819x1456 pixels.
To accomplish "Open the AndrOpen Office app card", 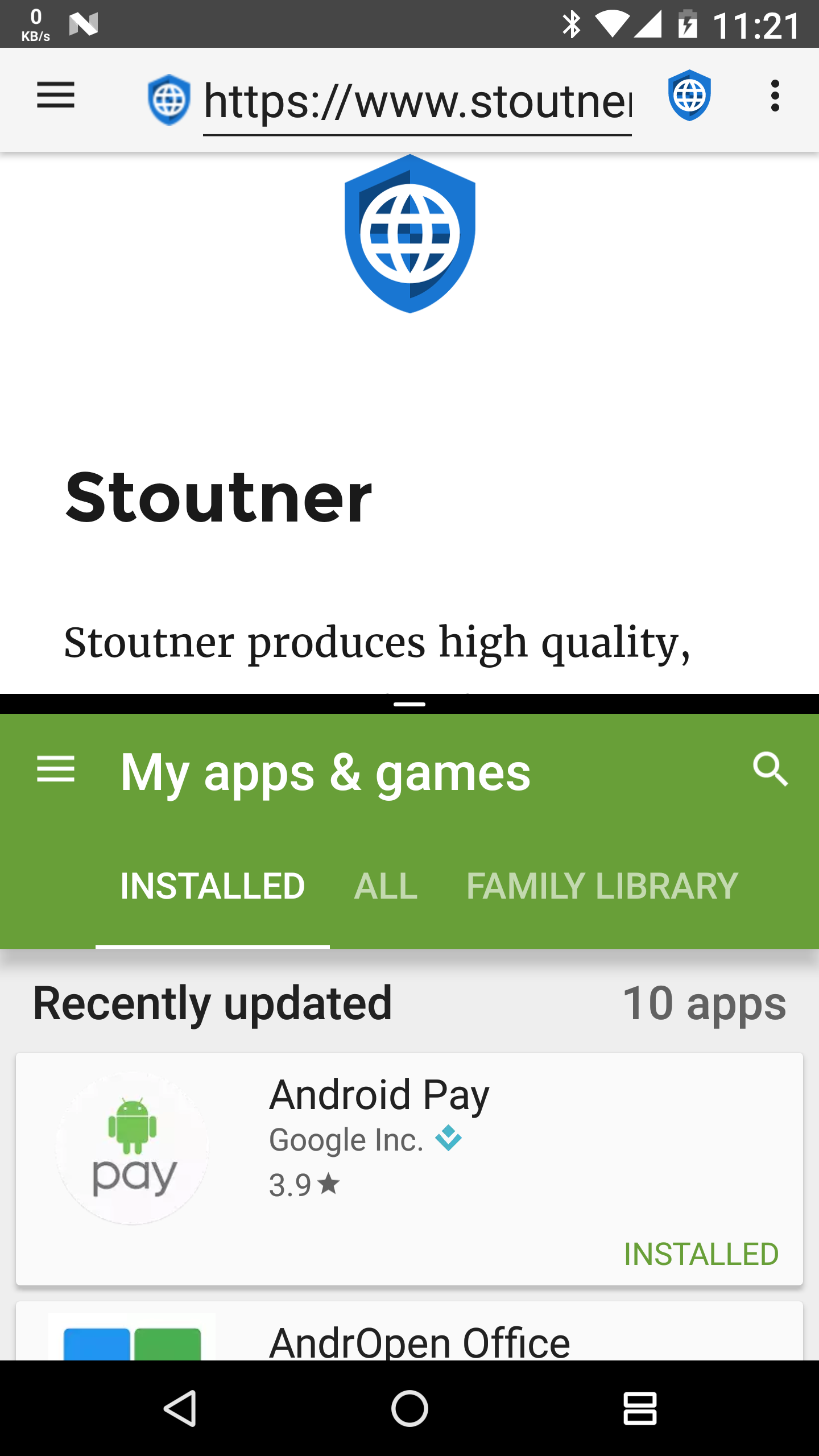I will (x=409, y=1331).
